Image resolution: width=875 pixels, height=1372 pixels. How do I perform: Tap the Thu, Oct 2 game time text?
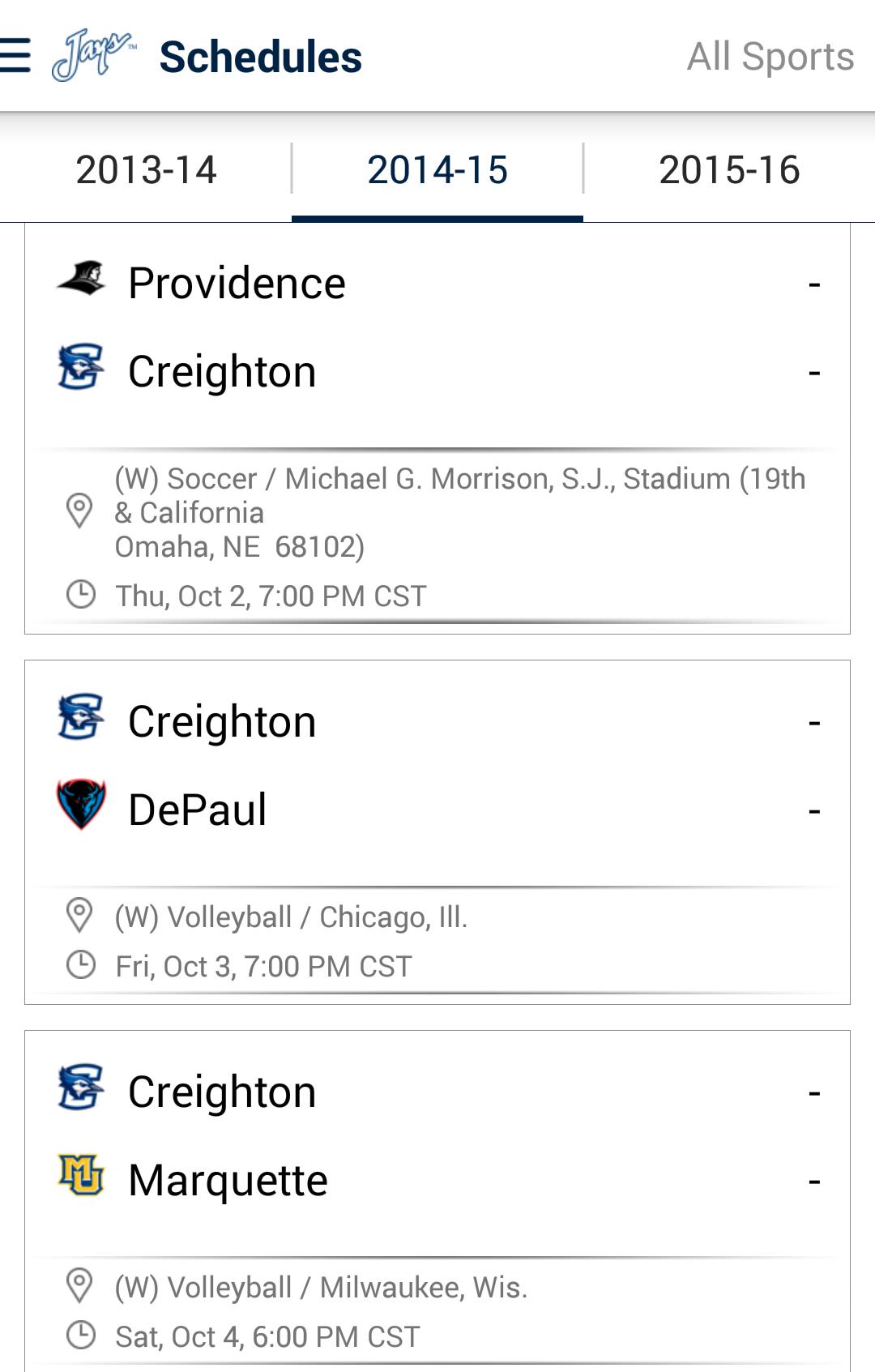click(270, 594)
